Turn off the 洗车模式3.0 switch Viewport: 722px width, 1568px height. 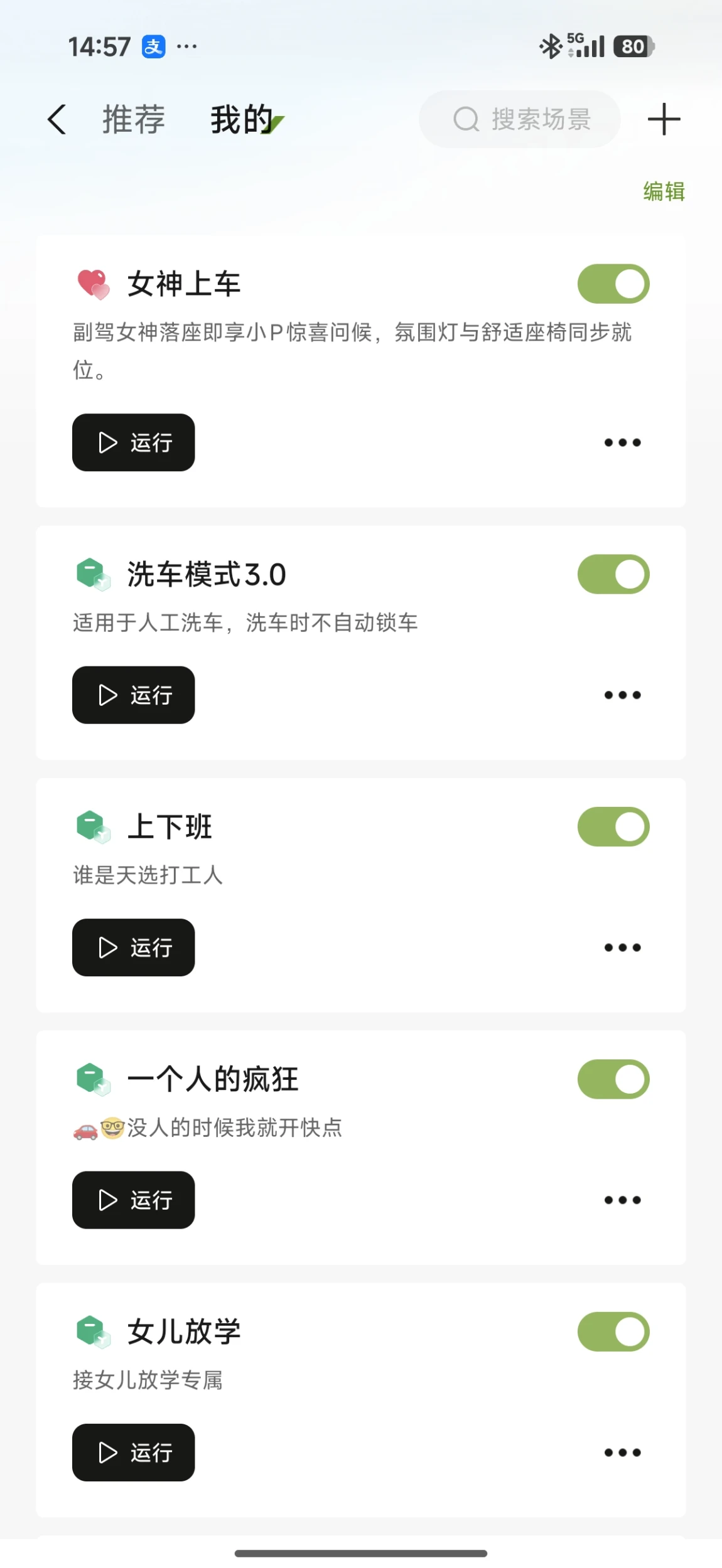click(x=613, y=574)
